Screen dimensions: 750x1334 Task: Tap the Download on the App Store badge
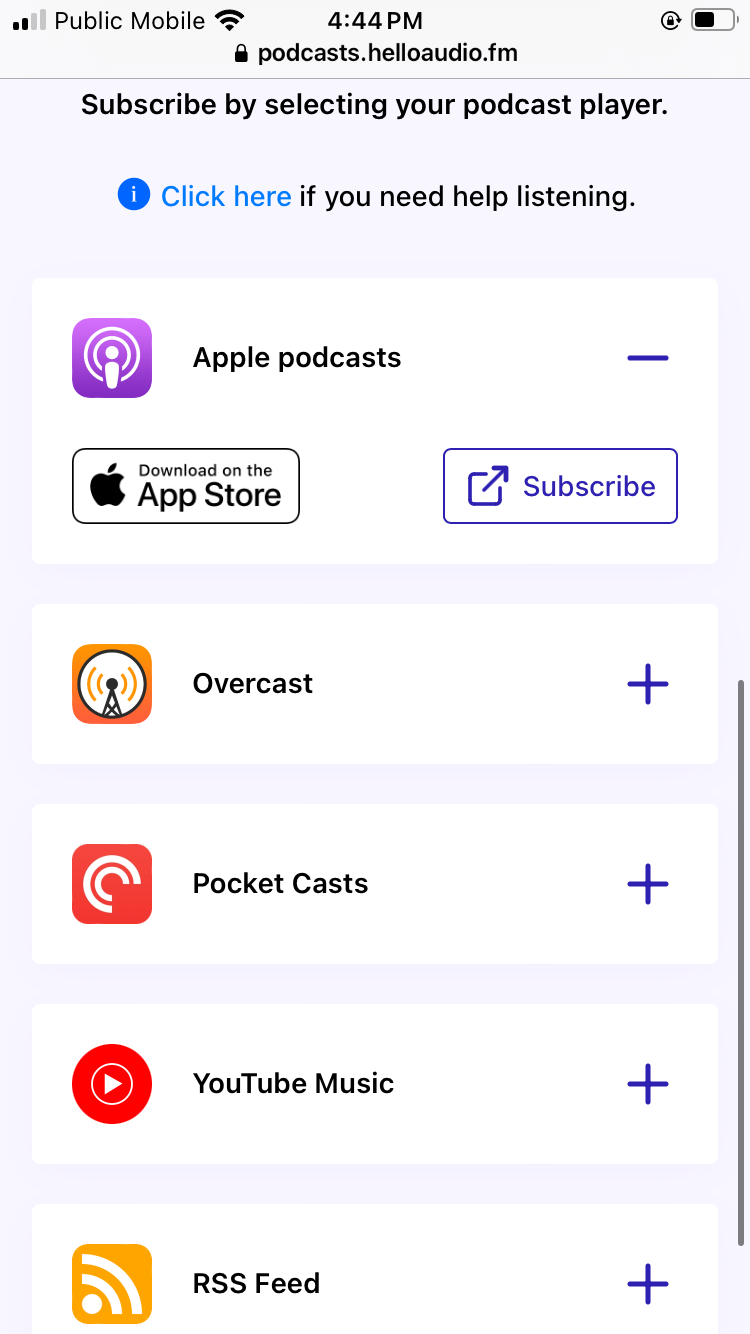(186, 486)
